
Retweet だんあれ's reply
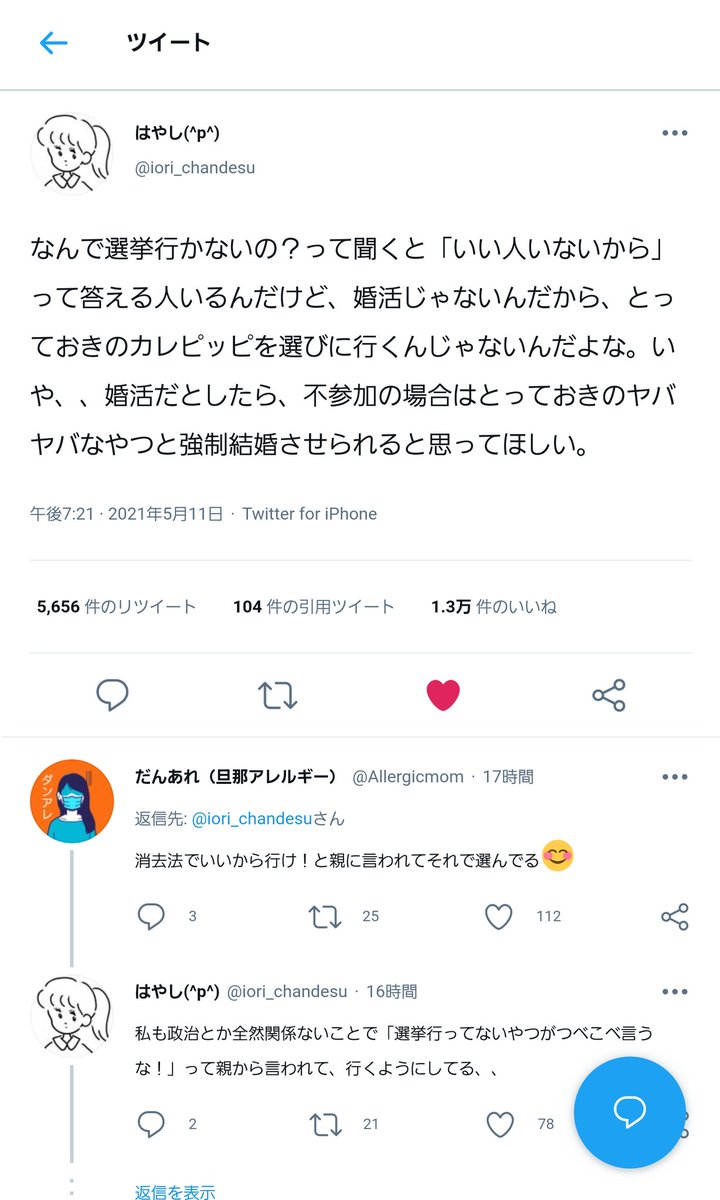click(x=325, y=916)
